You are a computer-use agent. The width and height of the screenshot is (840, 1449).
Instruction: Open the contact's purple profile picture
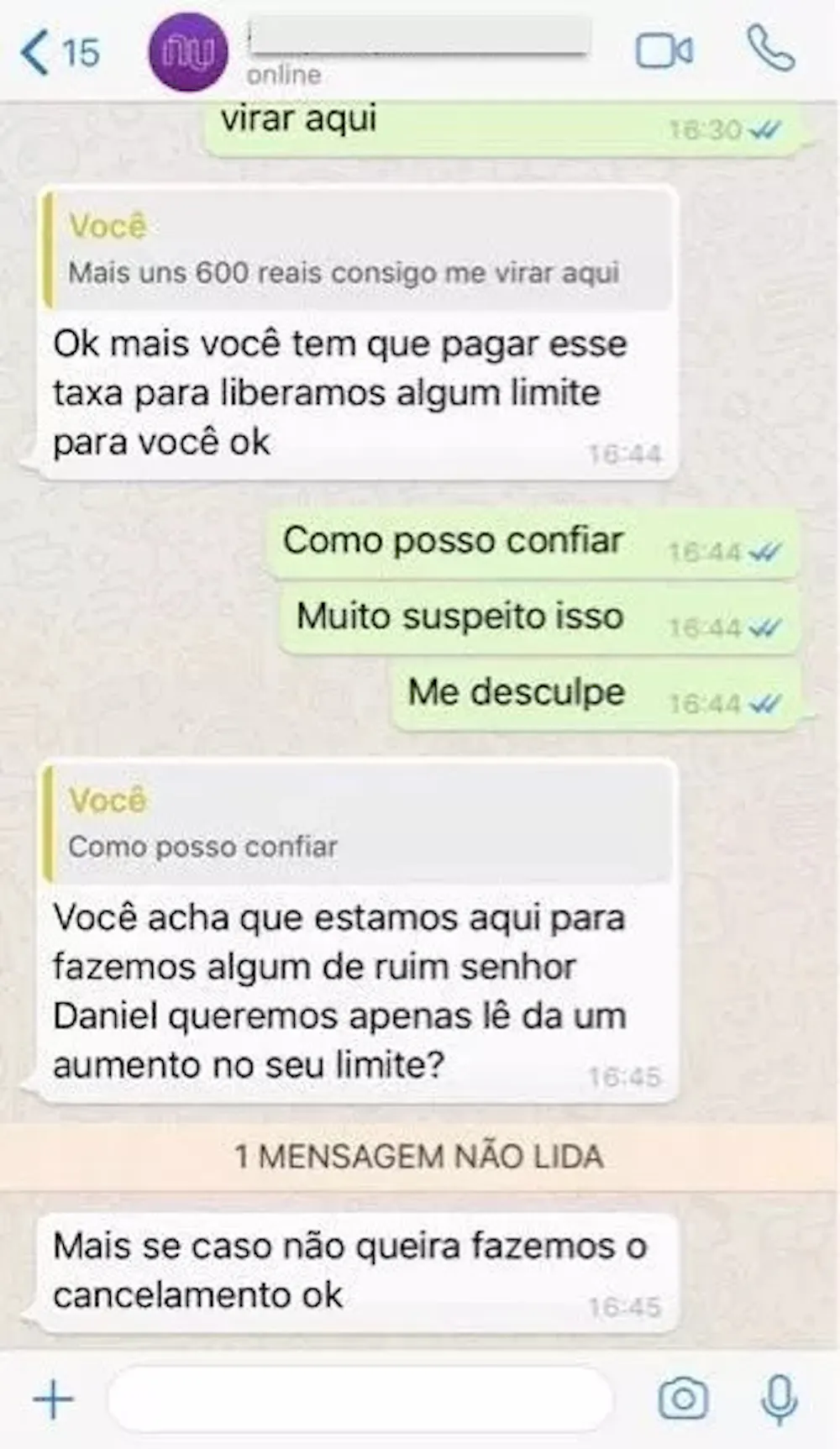(x=188, y=52)
